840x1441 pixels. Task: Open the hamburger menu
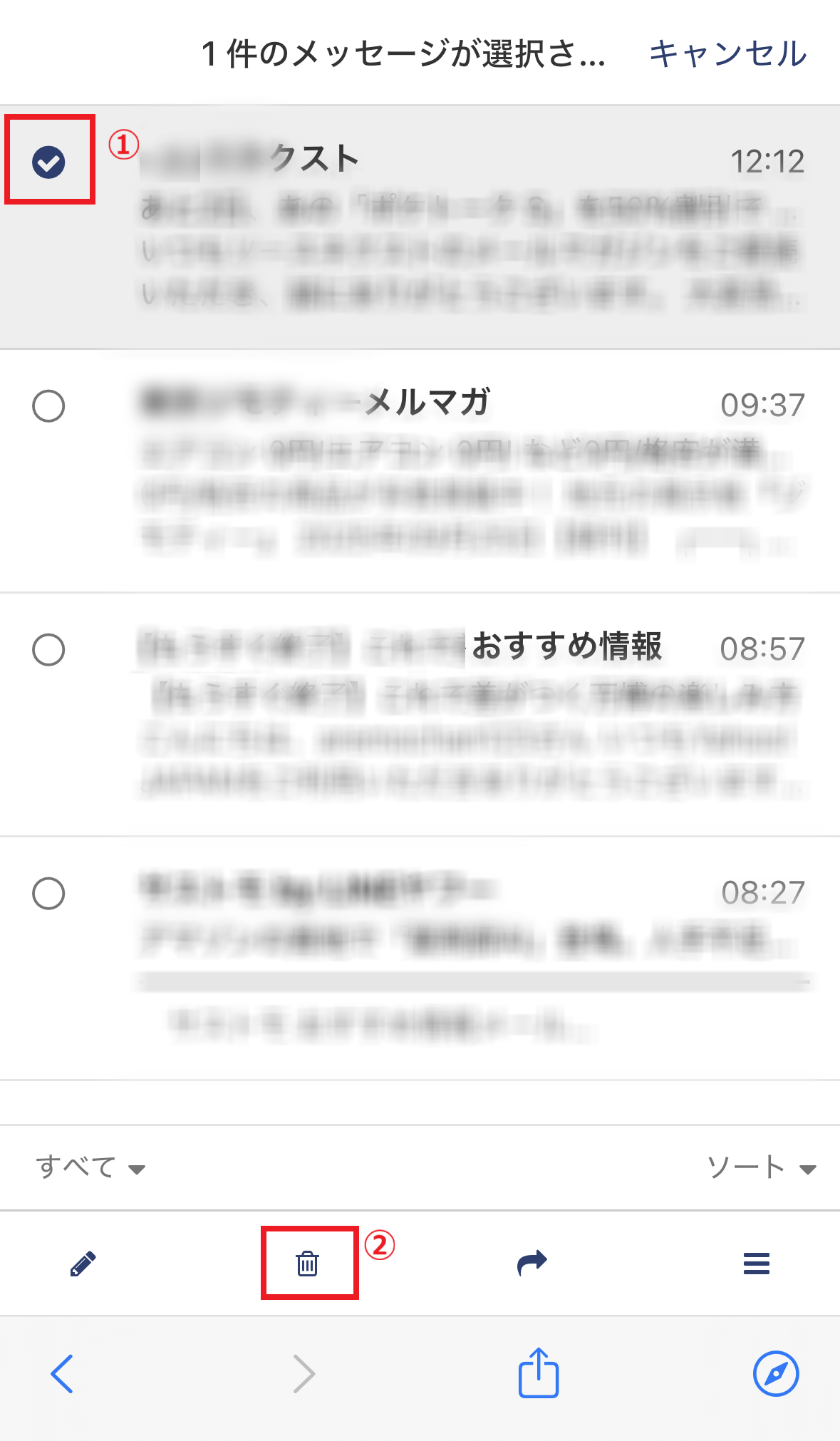pos(756,1264)
